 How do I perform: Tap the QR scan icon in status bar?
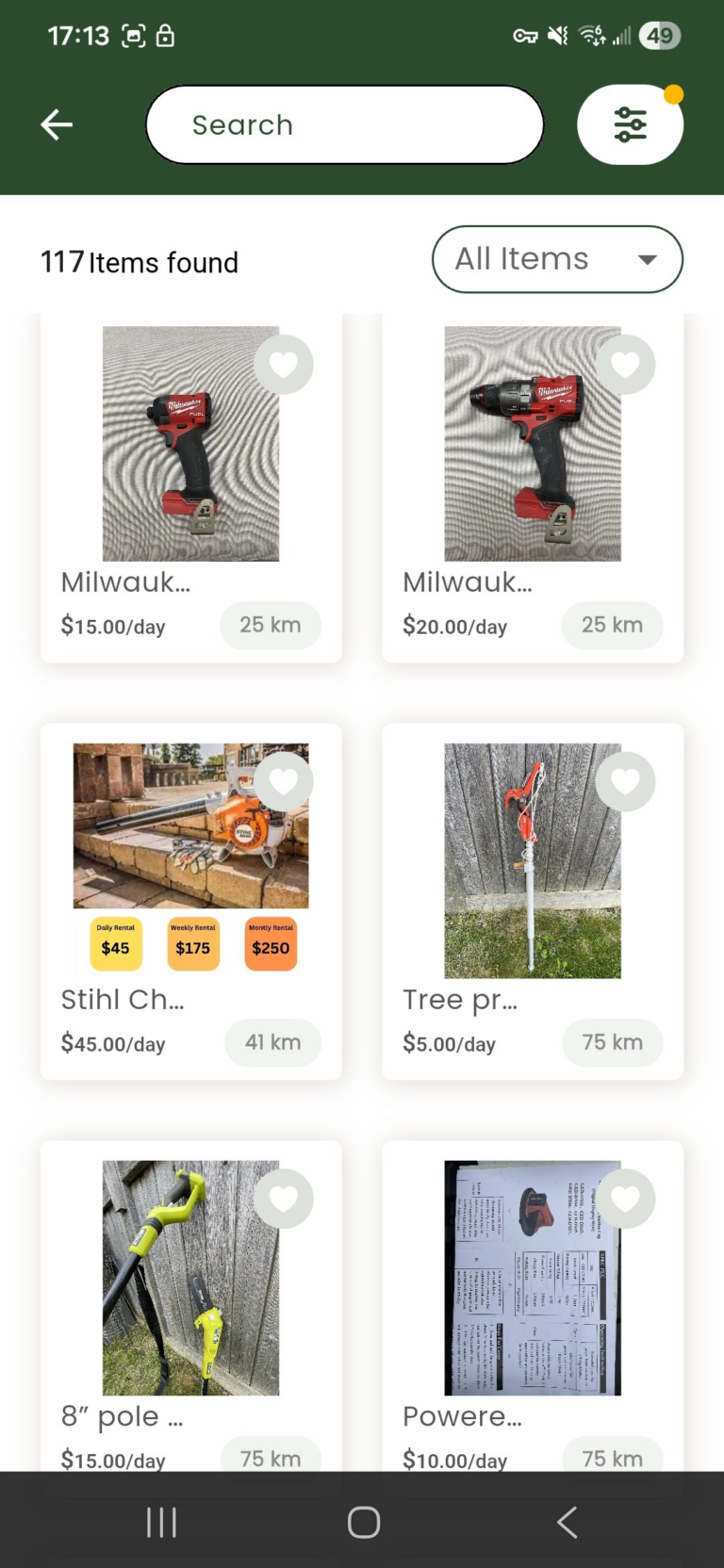pyautogui.click(x=135, y=35)
